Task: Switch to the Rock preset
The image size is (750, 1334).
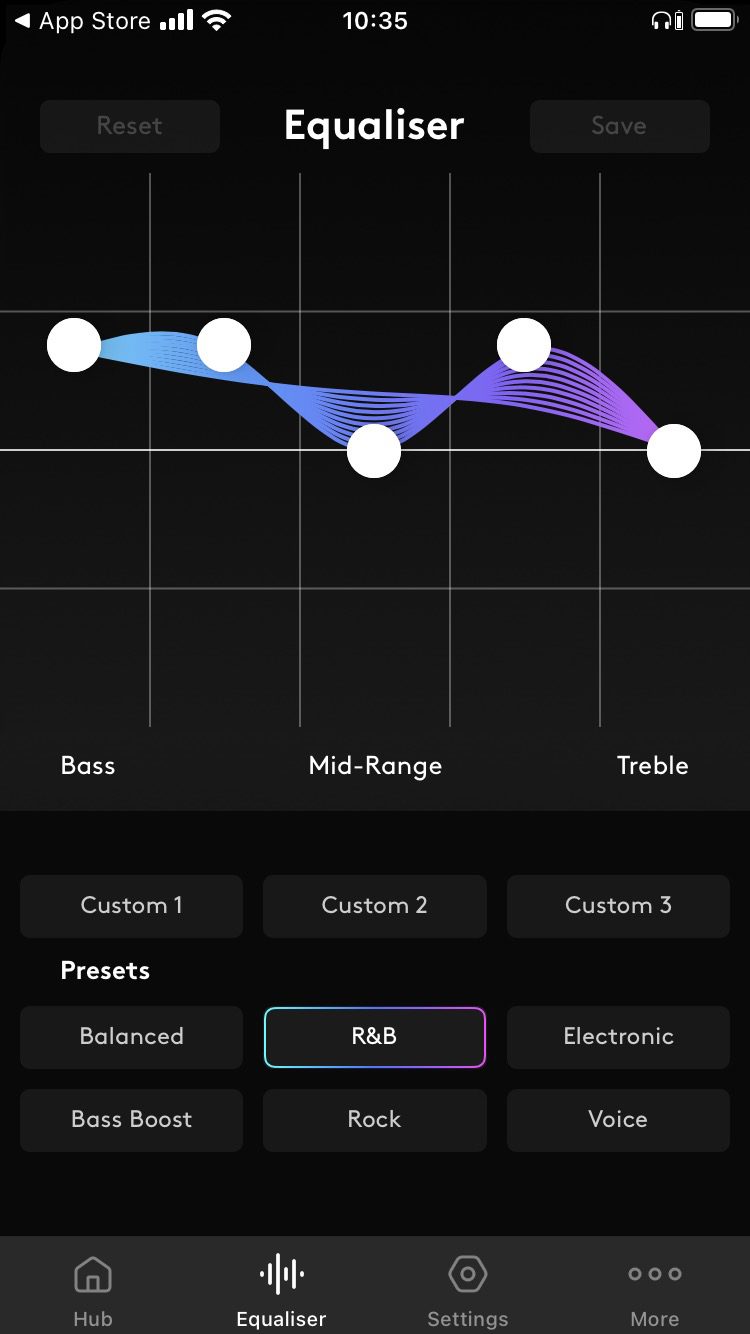Action: point(374,1120)
